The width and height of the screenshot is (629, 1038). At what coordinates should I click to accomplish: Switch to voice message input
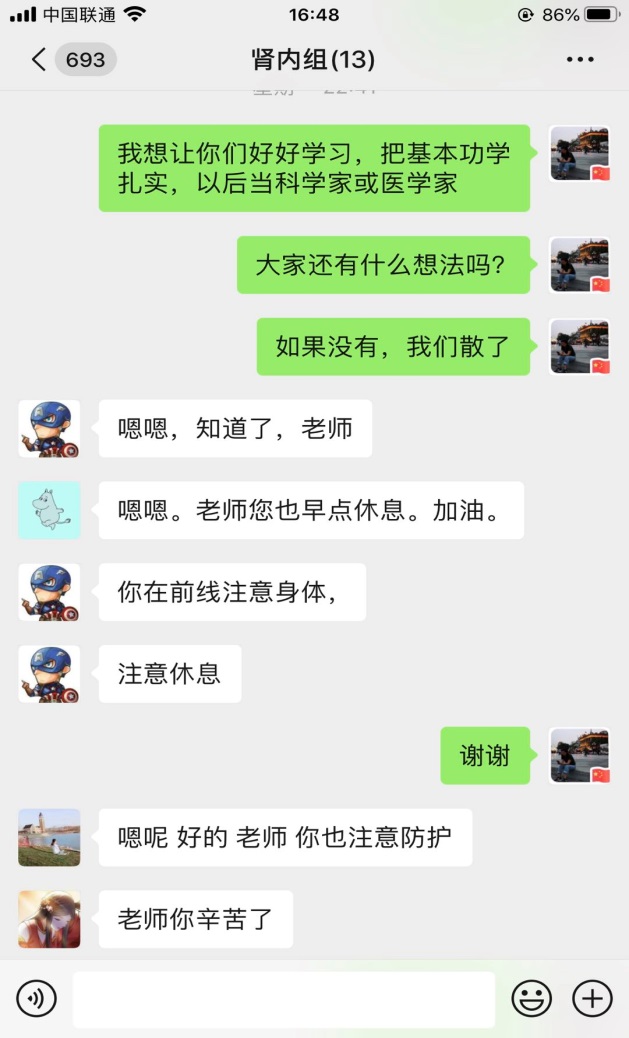tap(37, 998)
